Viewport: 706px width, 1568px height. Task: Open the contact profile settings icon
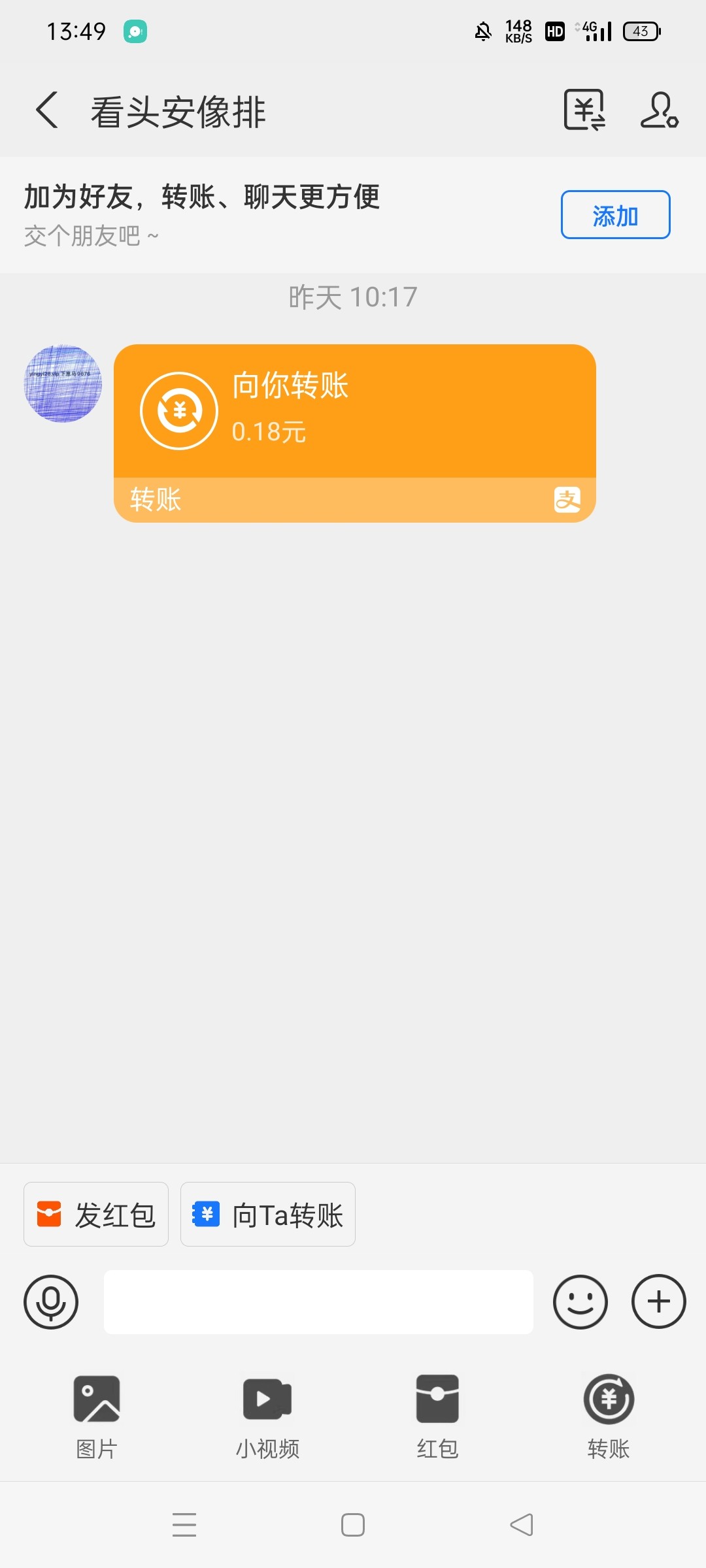coord(659,110)
